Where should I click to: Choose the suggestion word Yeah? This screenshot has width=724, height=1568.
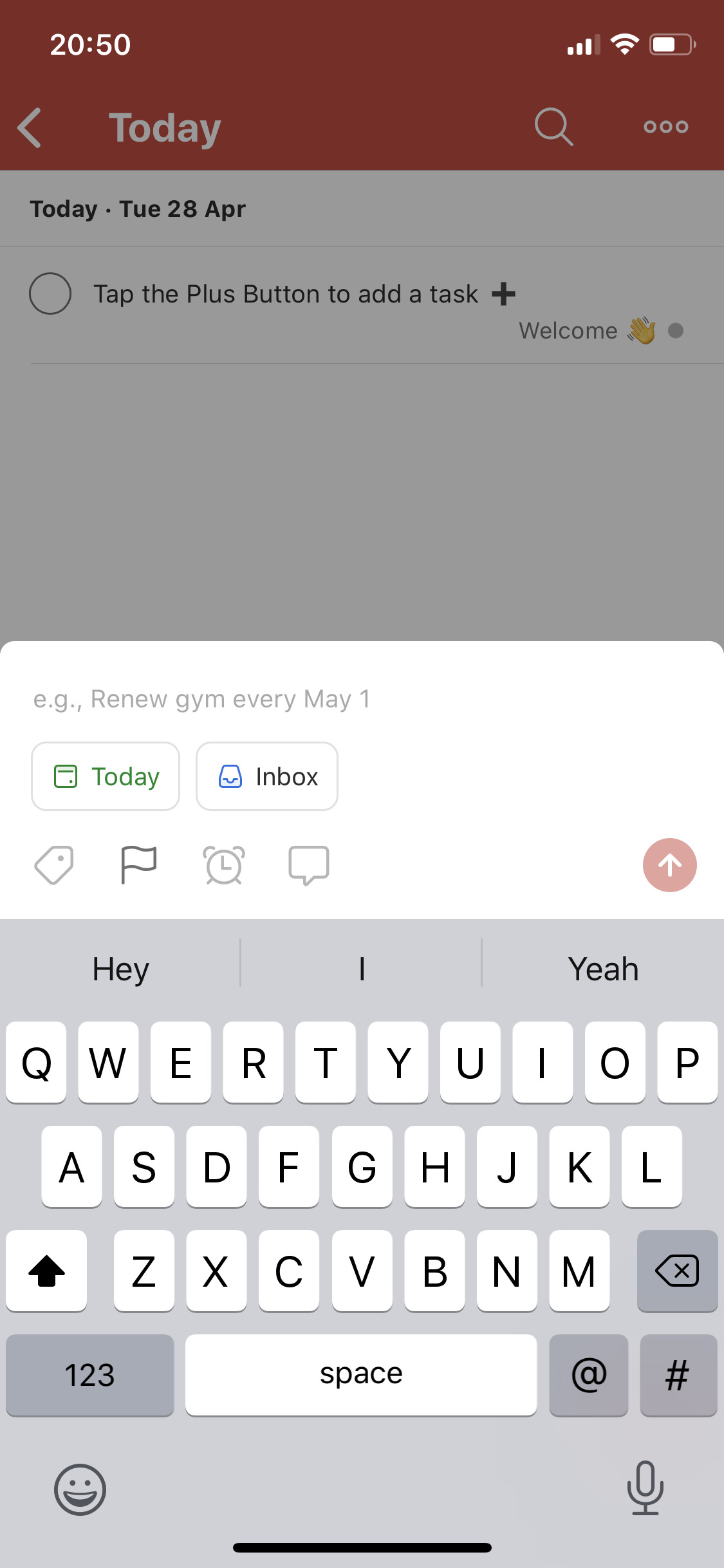pos(602,968)
